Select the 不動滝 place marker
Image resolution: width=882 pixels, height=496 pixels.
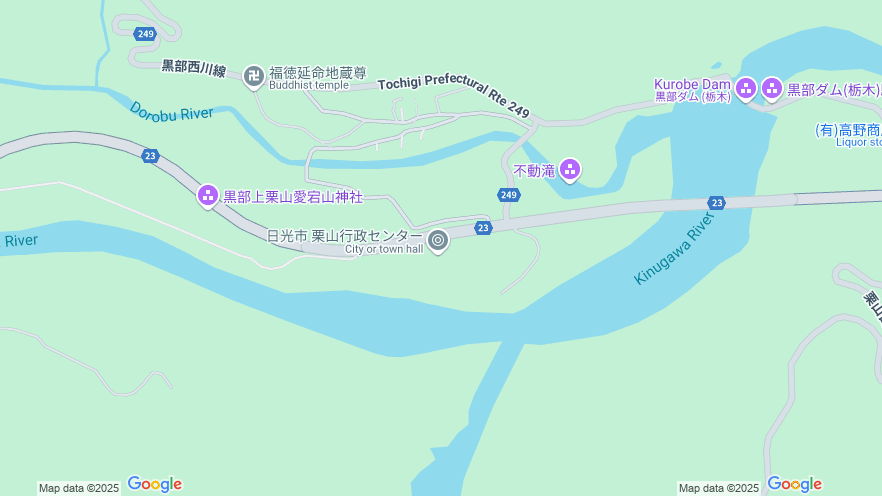[x=570, y=170]
